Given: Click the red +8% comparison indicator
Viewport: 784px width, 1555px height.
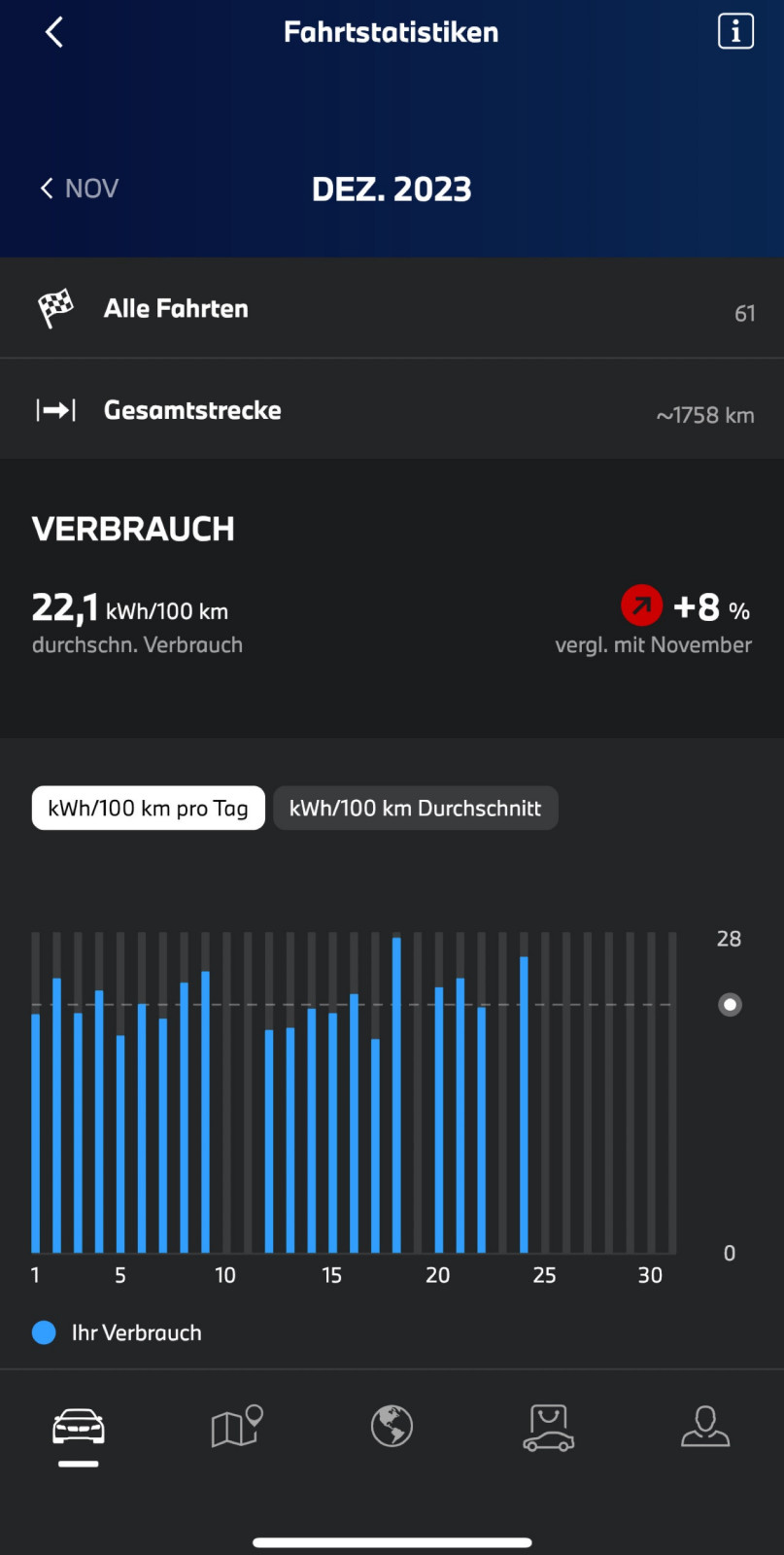Looking at the screenshot, I should (x=641, y=605).
